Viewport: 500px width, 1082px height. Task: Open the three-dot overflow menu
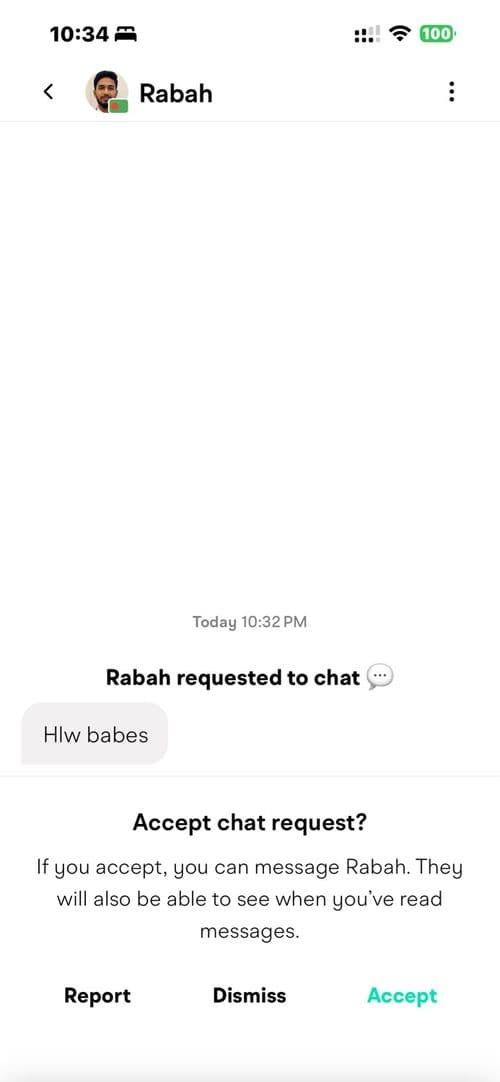(x=451, y=92)
